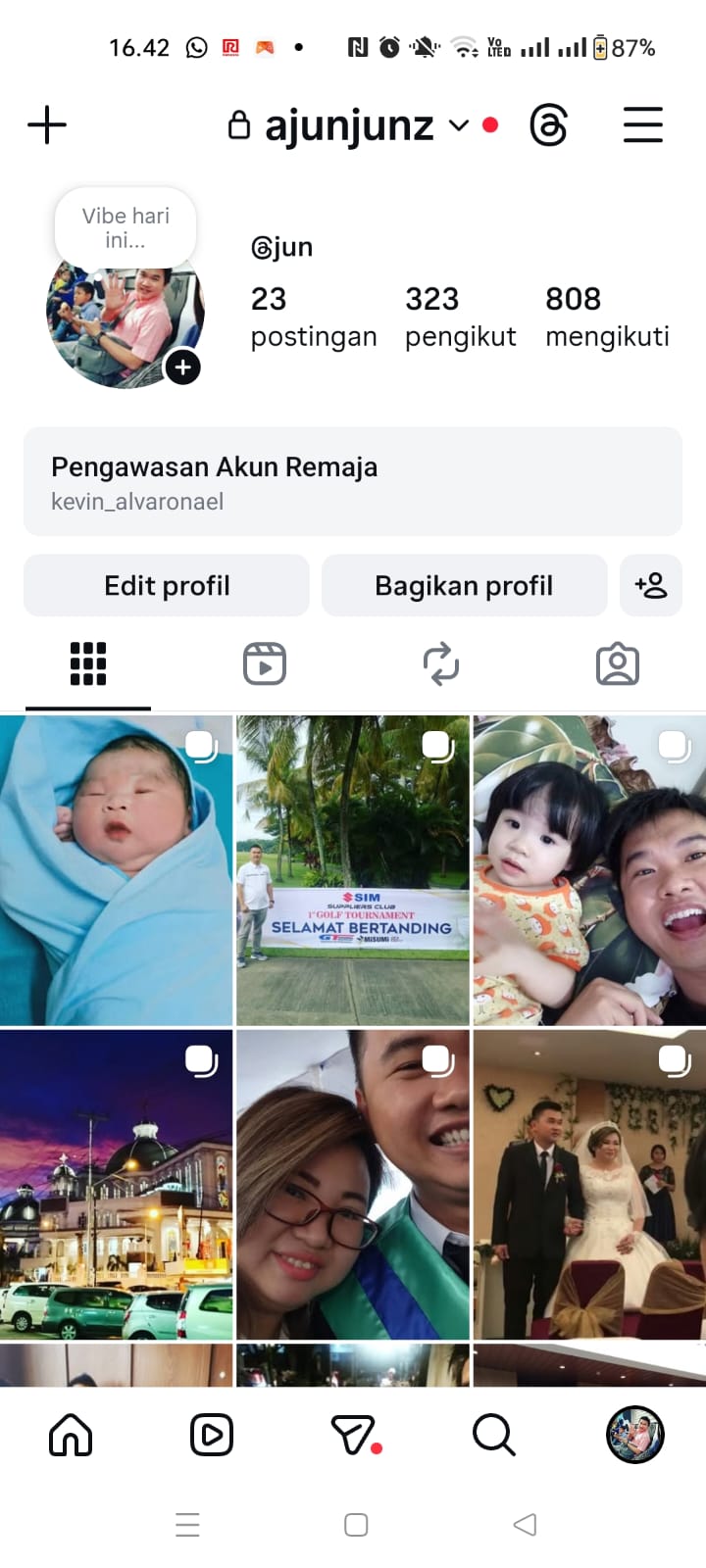Open the search and explore tab
The width and height of the screenshot is (706, 1568).
(493, 1436)
